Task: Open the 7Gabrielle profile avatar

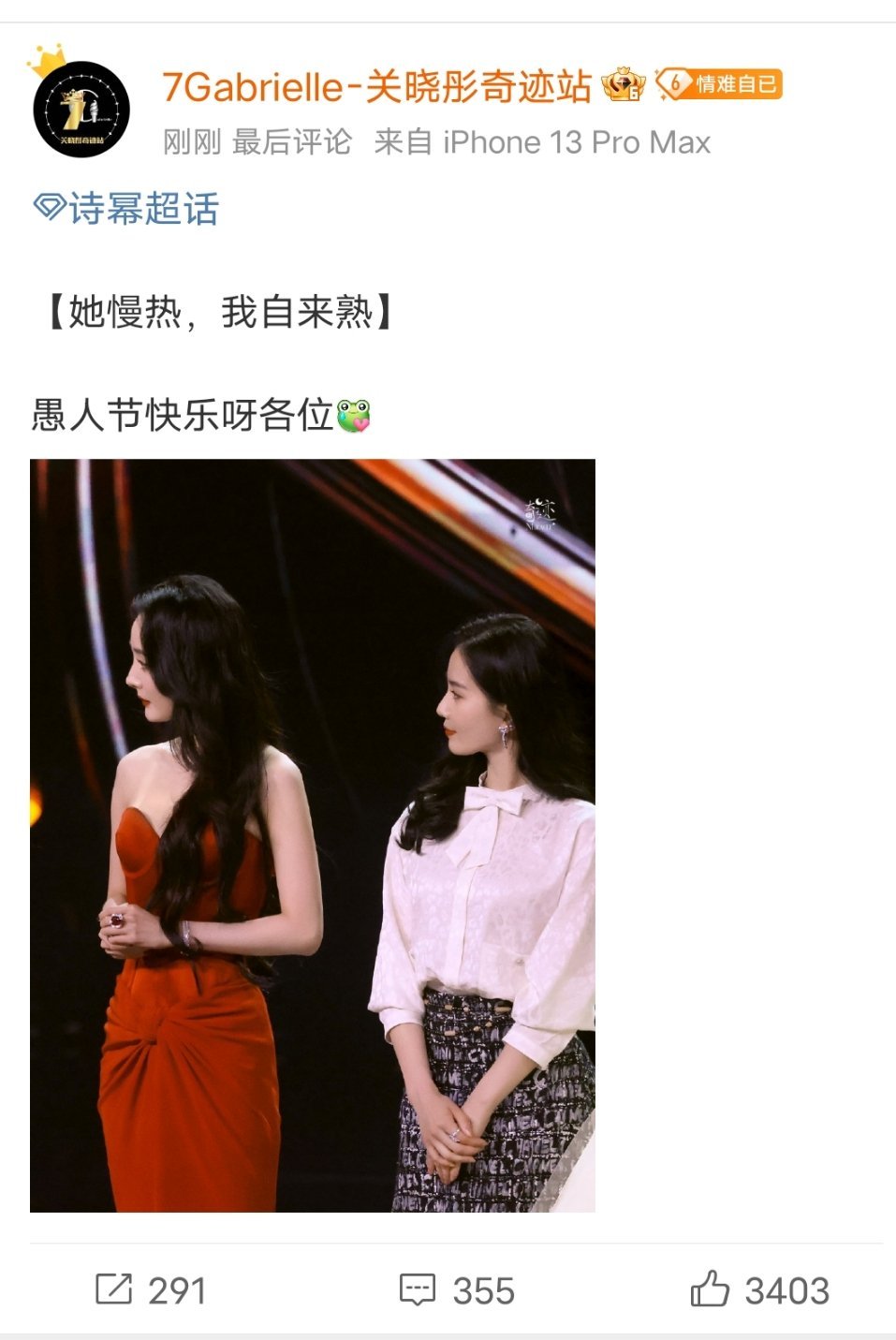Action: coord(81,110)
